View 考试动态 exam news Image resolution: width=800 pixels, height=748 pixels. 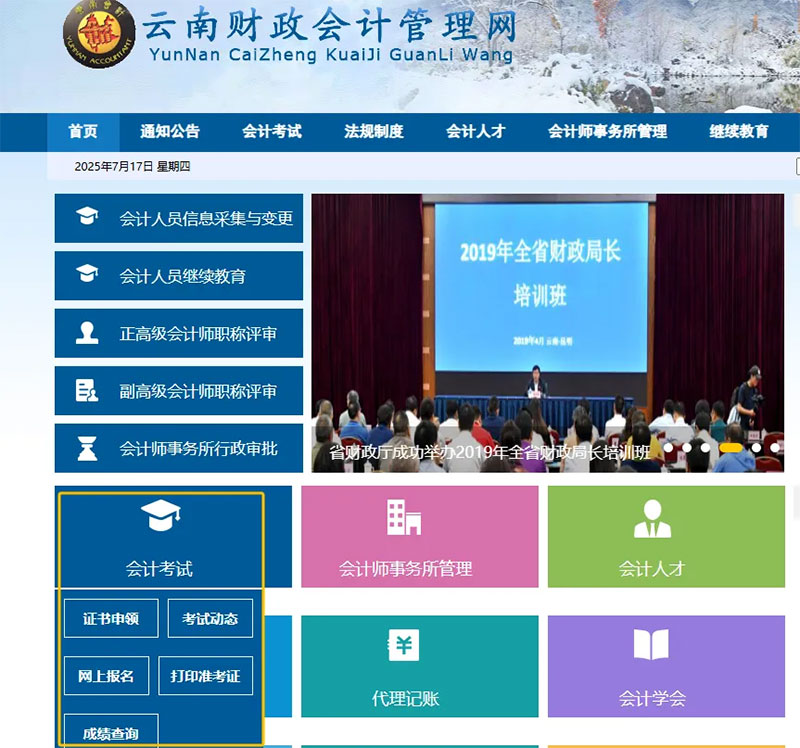(x=210, y=619)
